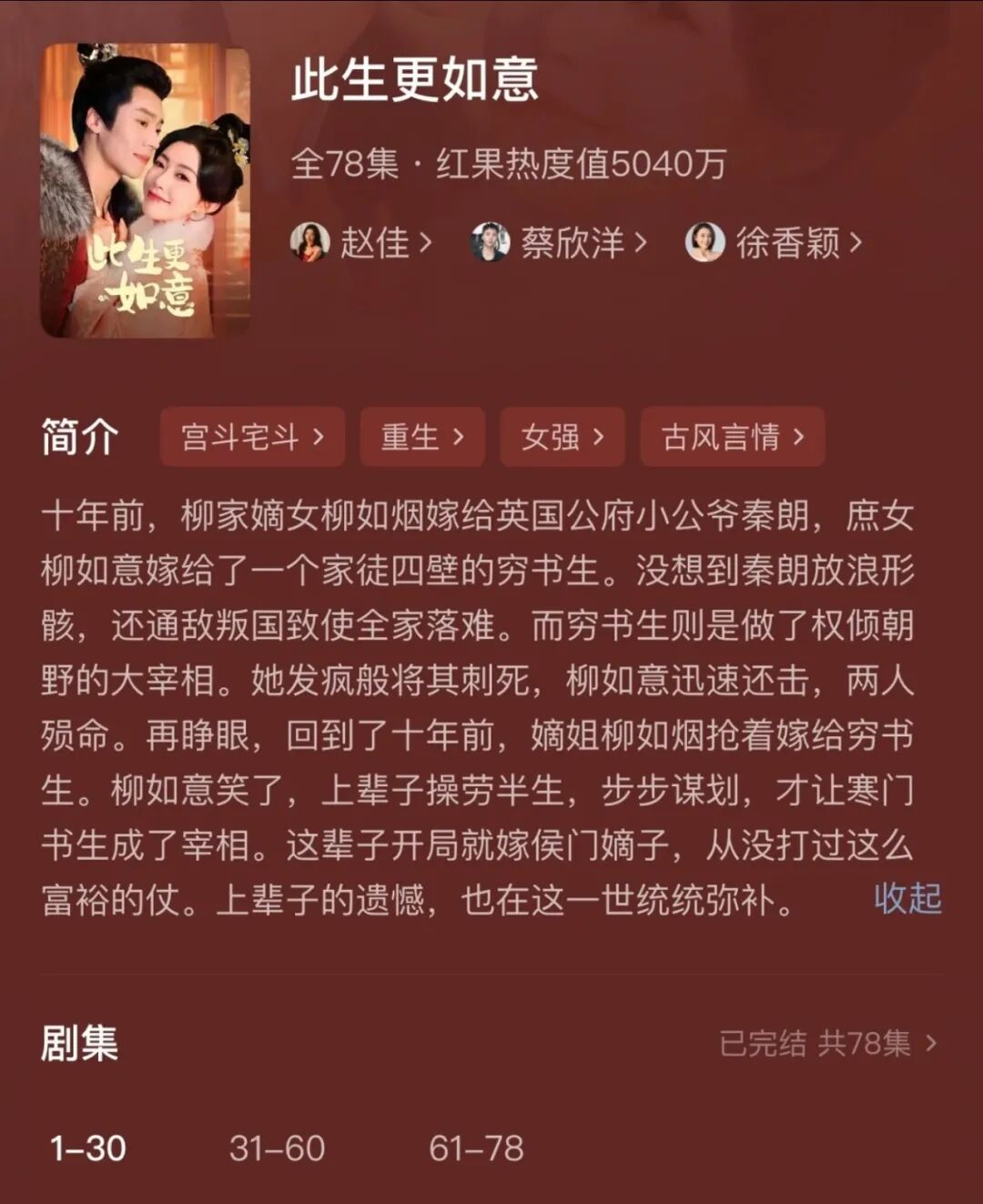Screen dimensions: 983x1204
Task: Expand the chevron next to 赵佳
Action: tap(426, 243)
